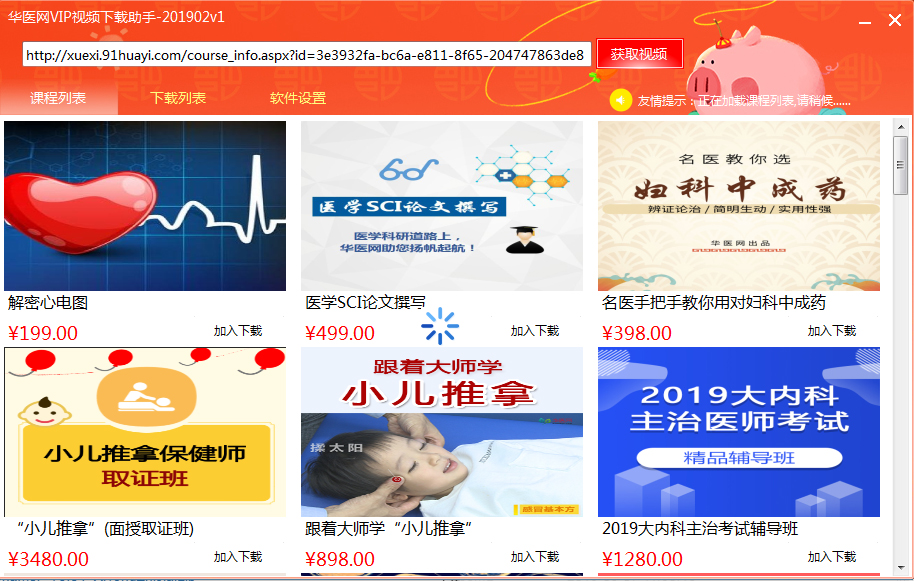Add 2019大内科主治考试辅导班 to downloads

tap(832, 557)
